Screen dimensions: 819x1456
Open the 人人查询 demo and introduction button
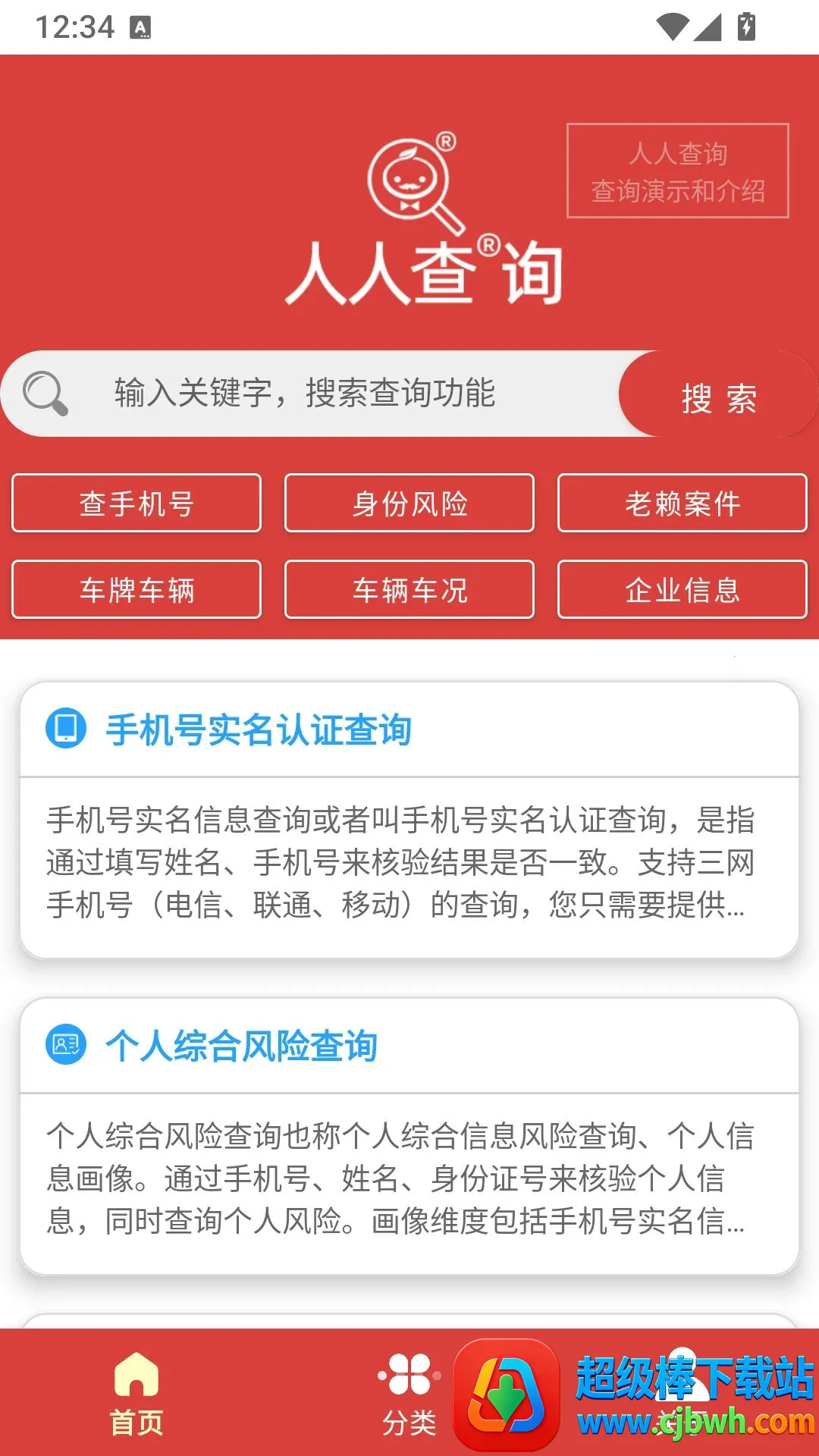(x=678, y=171)
